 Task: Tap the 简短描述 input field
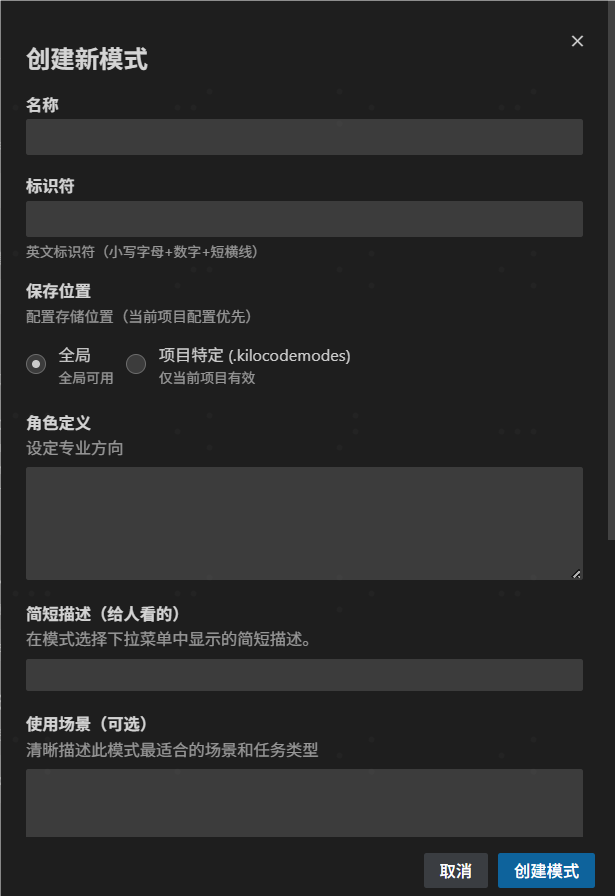pos(304,675)
